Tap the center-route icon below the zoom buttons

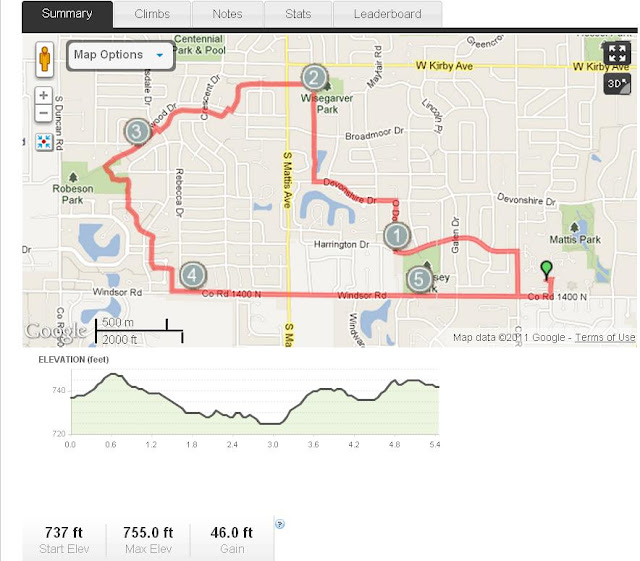point(44,142)
